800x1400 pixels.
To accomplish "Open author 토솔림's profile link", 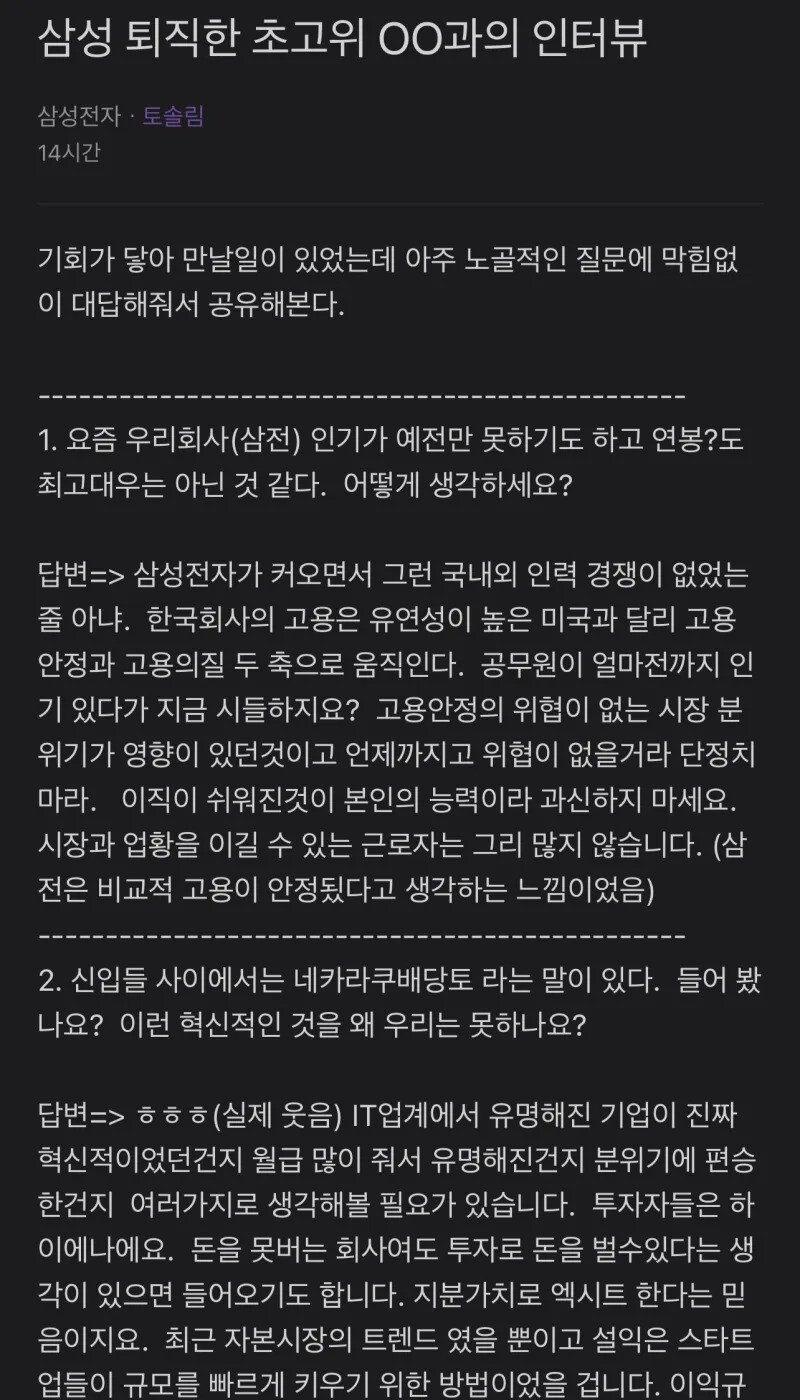I will click(x=173, y=116).
